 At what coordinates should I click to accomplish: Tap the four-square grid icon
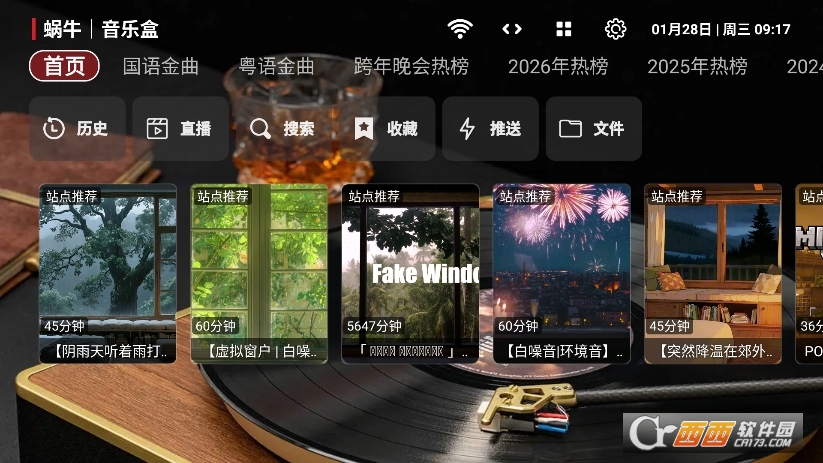(x=564, y=29)
